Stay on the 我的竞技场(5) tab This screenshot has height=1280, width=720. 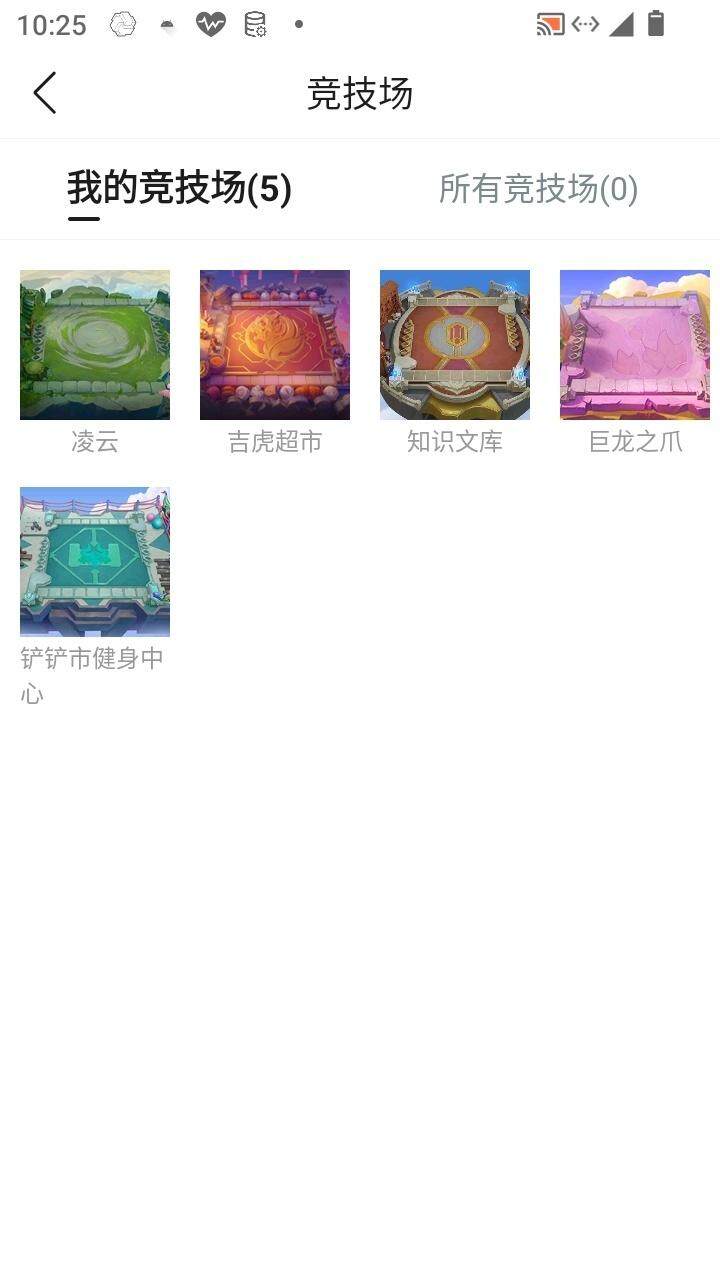178,189
